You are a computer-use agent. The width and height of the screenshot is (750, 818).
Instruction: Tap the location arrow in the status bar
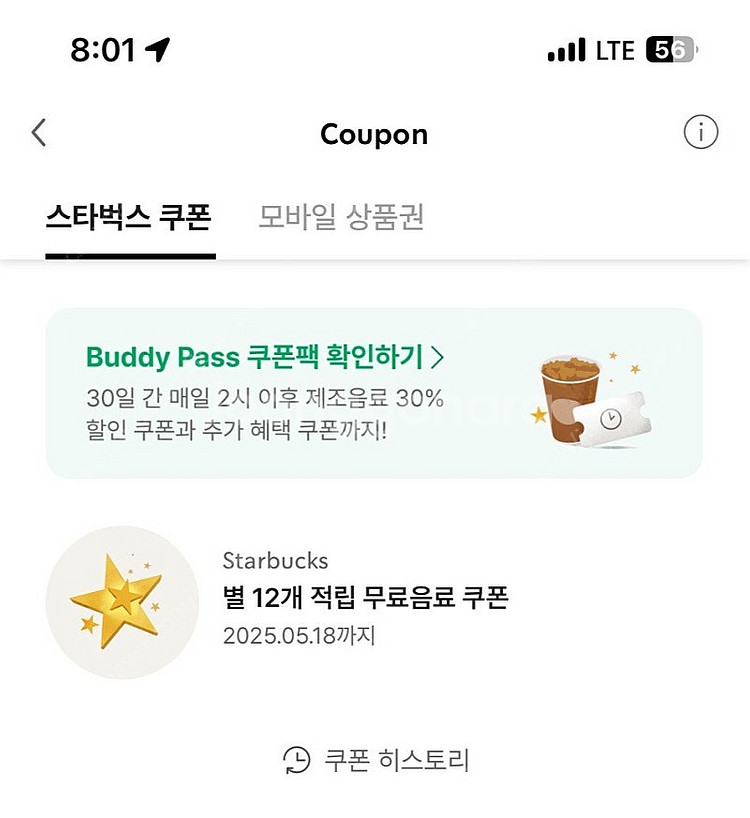click(156, 46)
